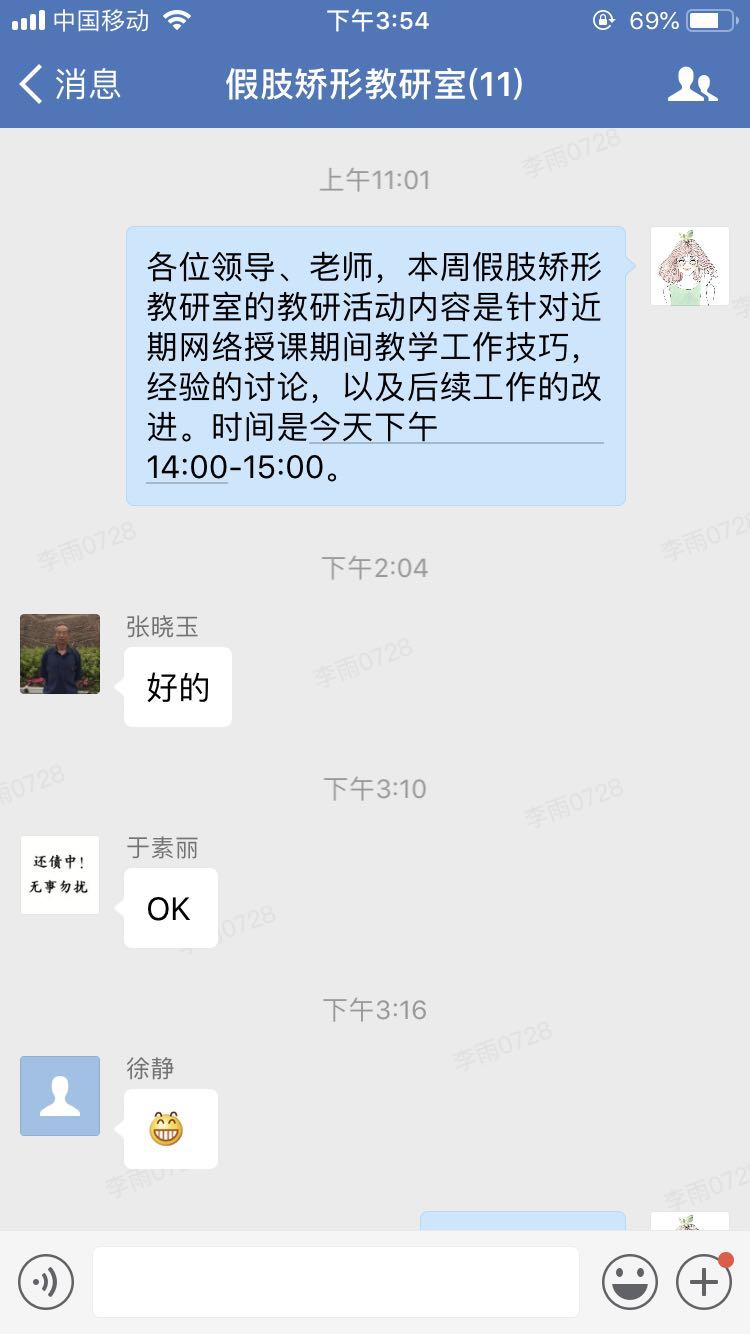Go back to 消息 list
750x1334 pixels.
pos(70,84)
